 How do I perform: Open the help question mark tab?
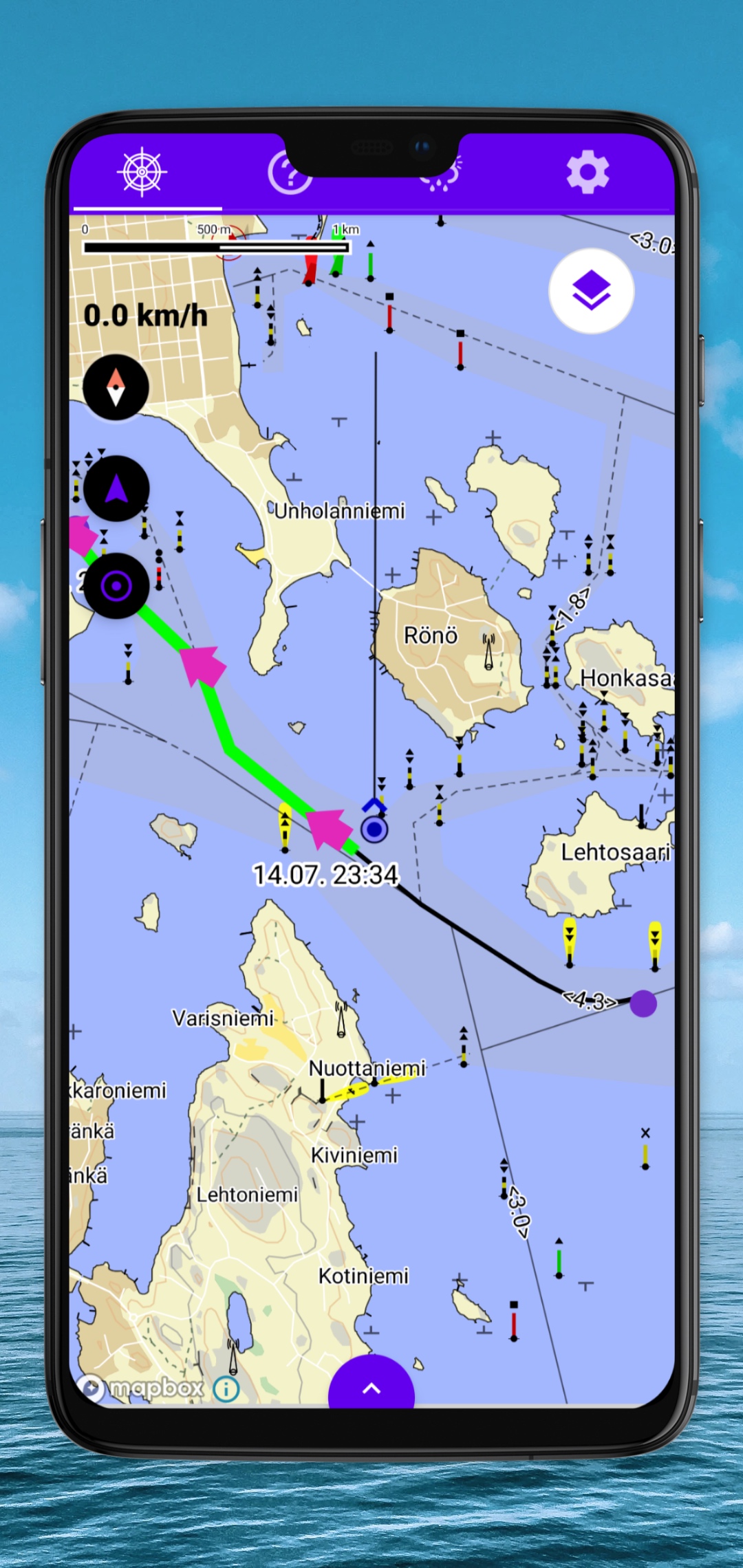tap(289, 173)
